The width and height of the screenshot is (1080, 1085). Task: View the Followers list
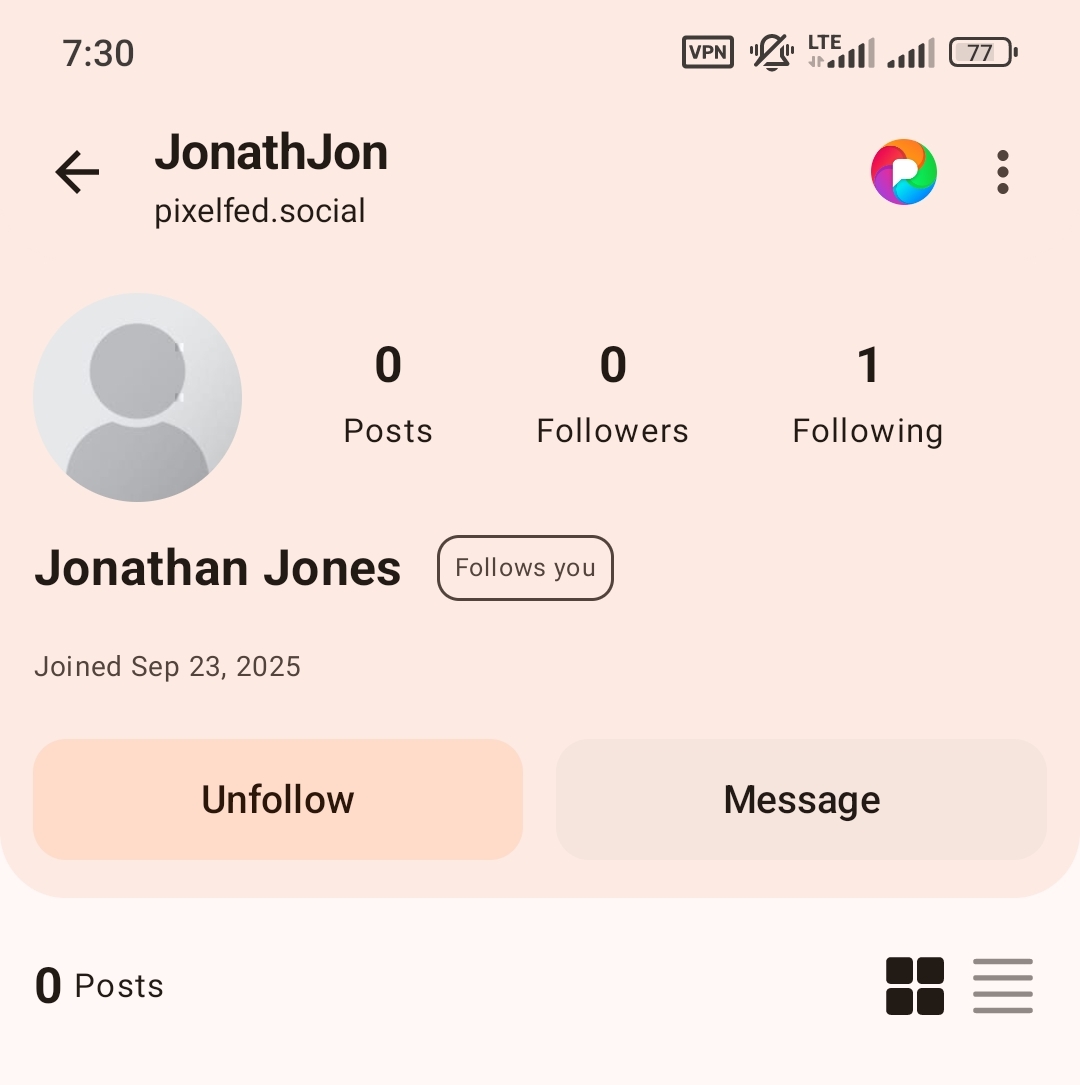[612, 395]
